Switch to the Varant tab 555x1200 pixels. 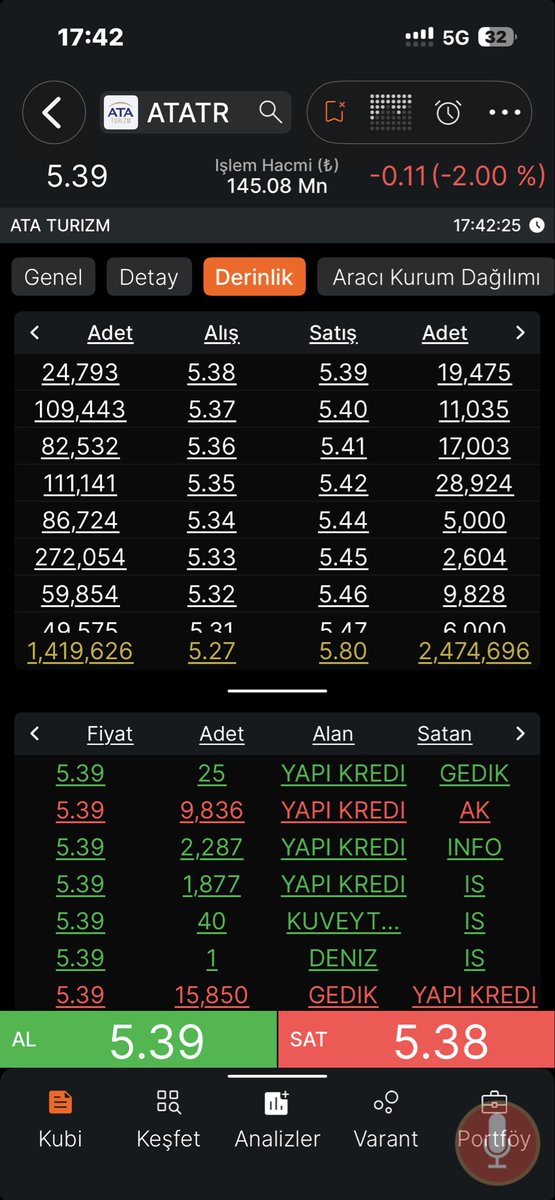click(x=386, y=1120)
